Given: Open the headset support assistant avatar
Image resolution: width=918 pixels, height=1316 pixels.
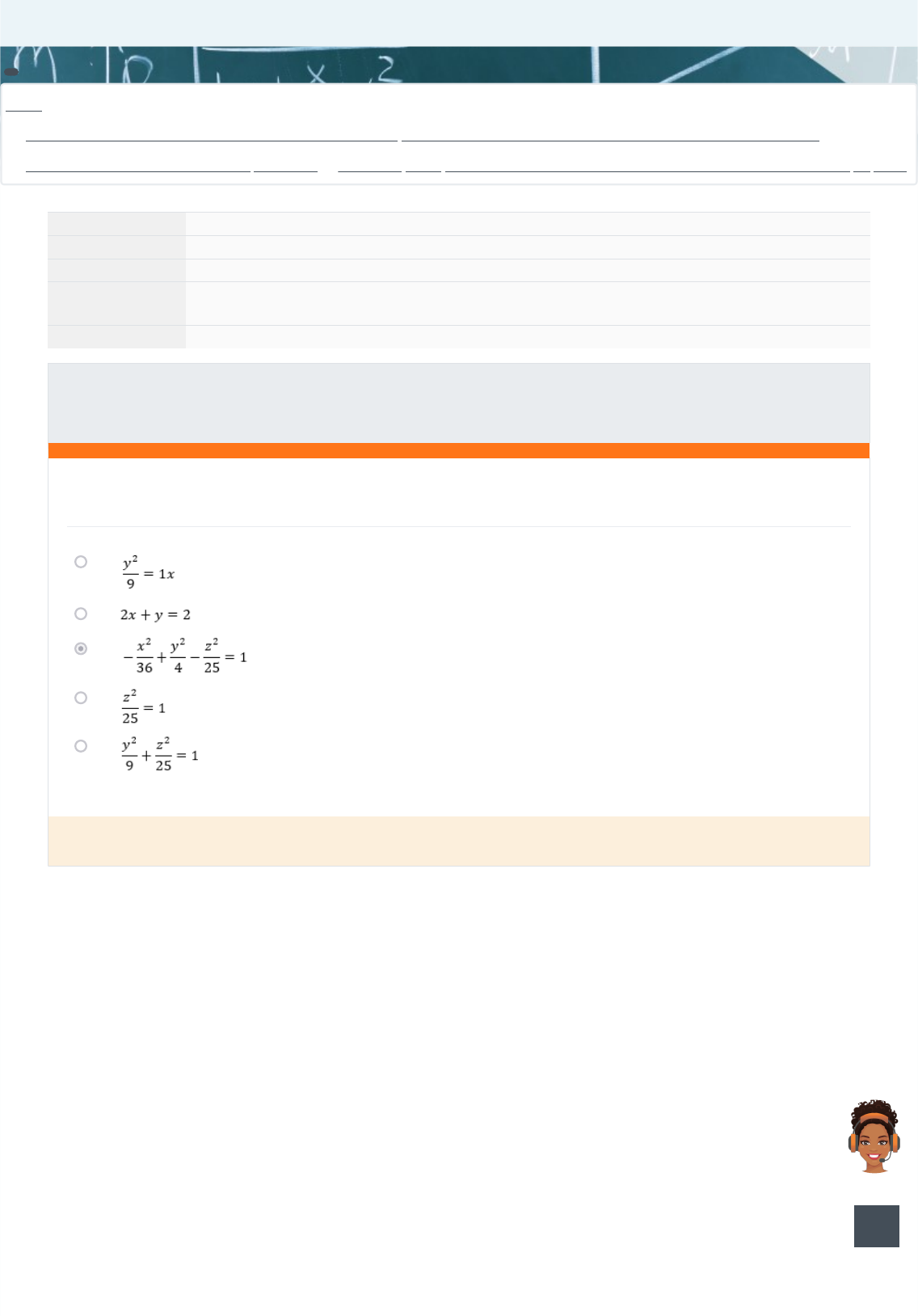Looking at the screenshot, I should click(874, 1136).
